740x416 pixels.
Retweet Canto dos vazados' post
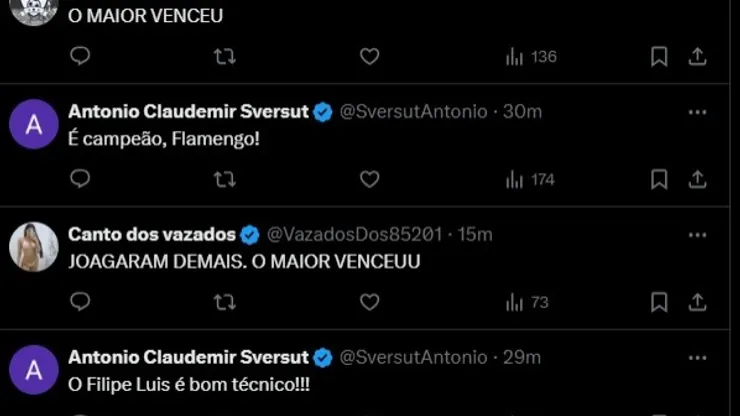coord(225,301)
